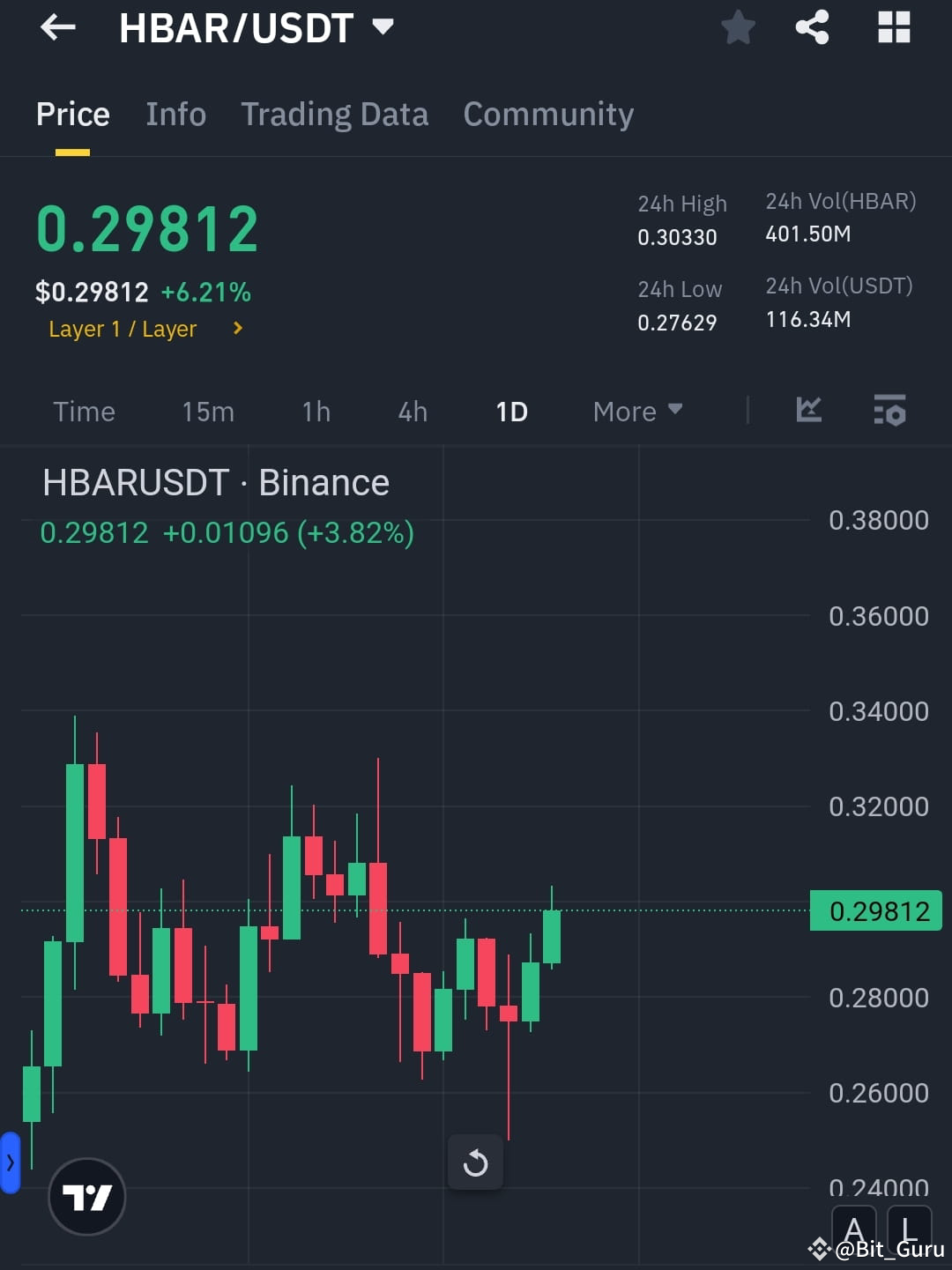Refresh the chart with the reload icon
The image size is (952, 1270).
click(475, 1162)
